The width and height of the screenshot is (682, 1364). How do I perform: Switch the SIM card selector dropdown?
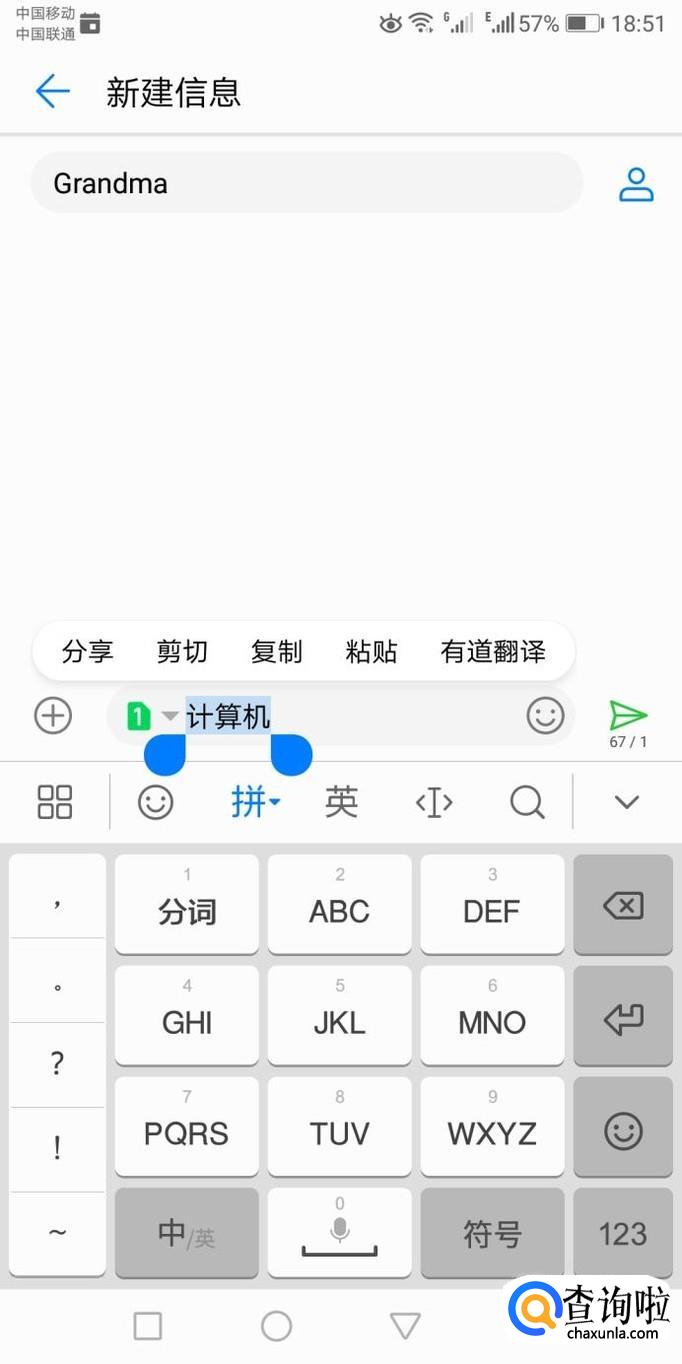[152, 716]
